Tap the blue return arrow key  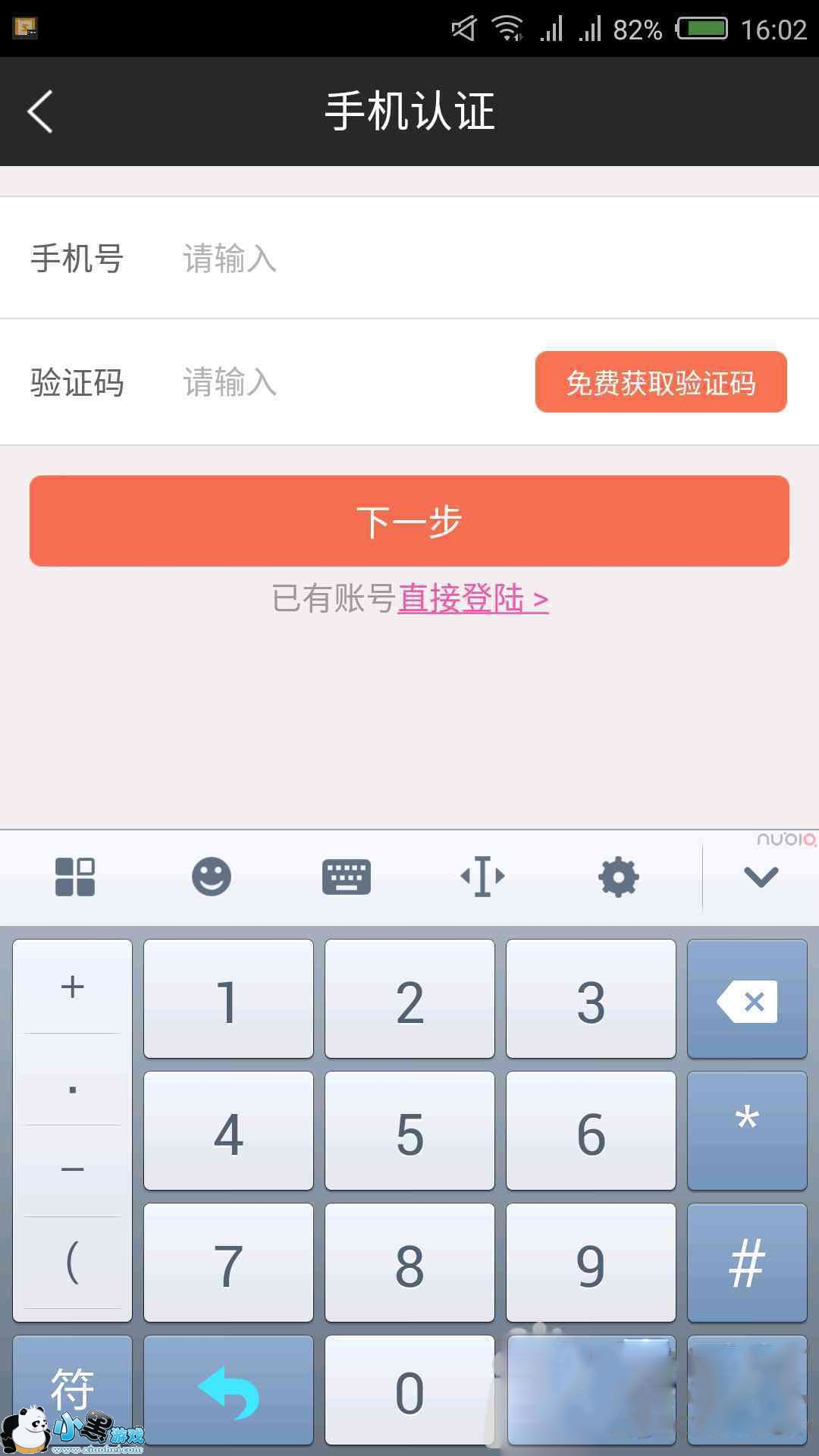pos(228,1391)
